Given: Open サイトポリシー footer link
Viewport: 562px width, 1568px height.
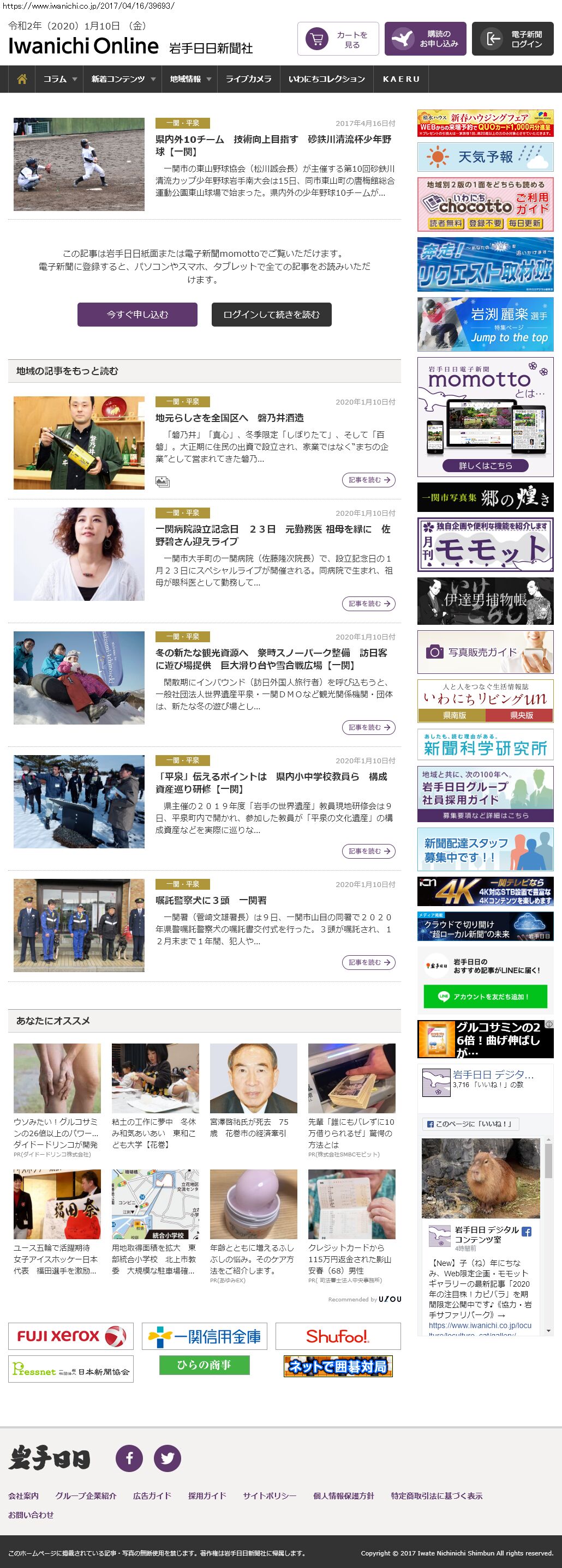Looking at the screenshot, I should pos(269,1495).
